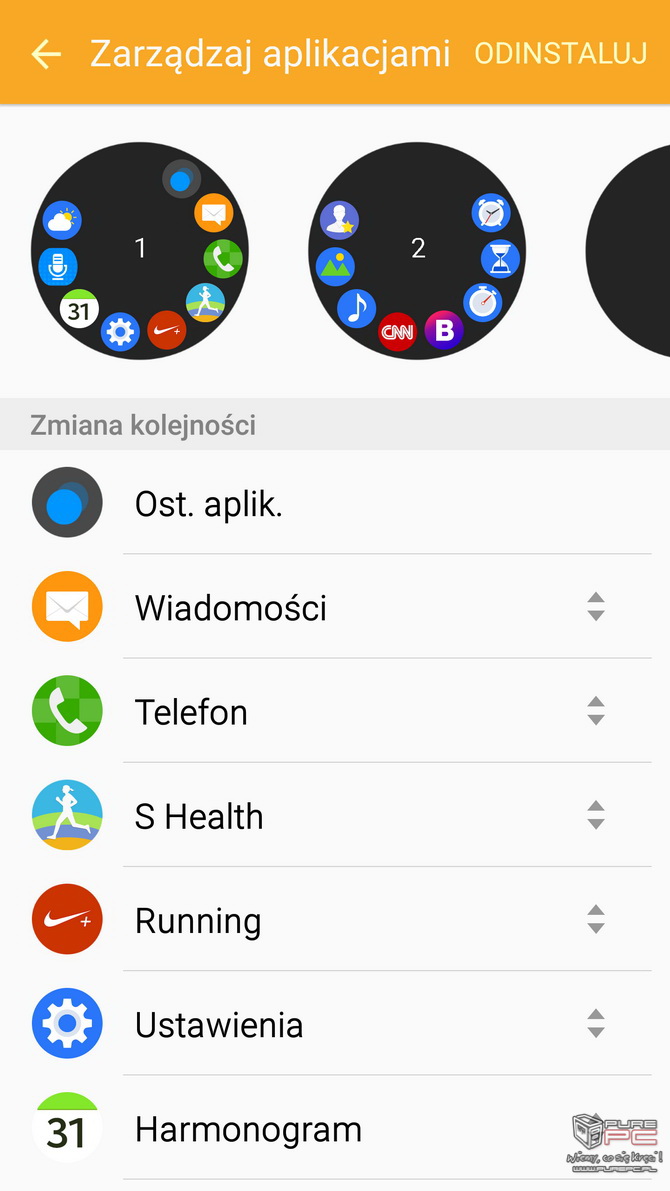Tap the Running reorder handle
The width and height of the screenshot is (670, 1191).
click(596, 919)
